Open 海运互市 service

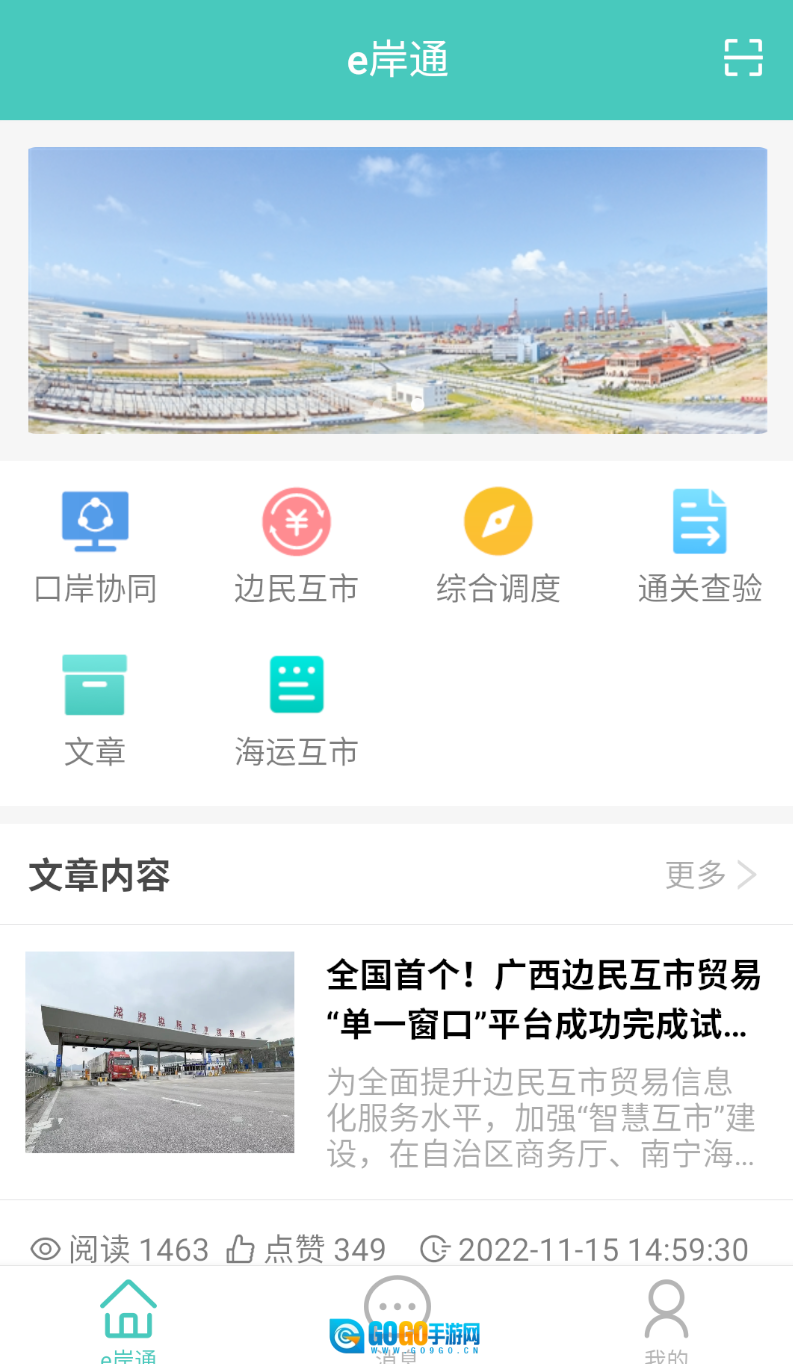296,710
